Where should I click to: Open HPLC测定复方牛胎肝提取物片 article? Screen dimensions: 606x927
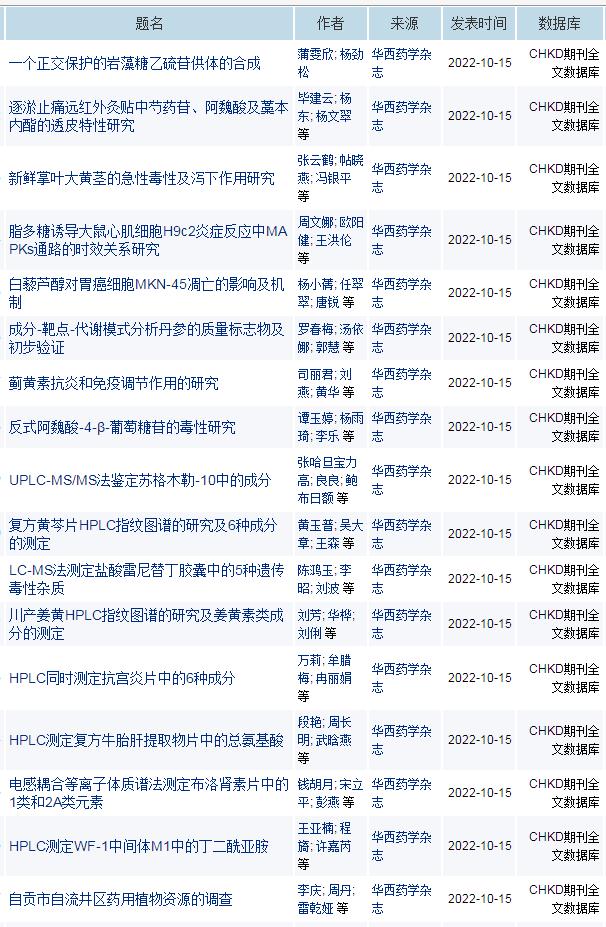[x=146, y=740]
